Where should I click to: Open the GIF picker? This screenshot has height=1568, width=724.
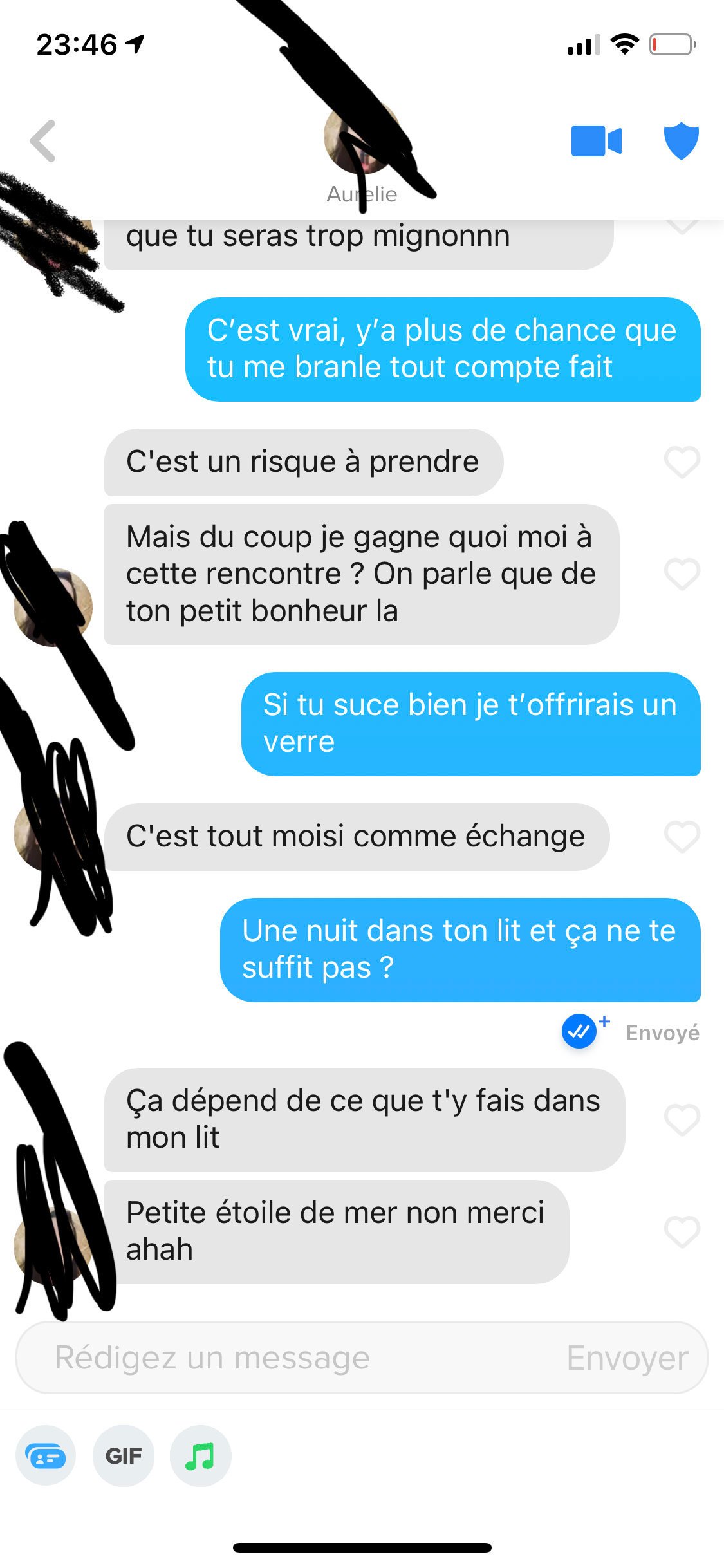124,1456
